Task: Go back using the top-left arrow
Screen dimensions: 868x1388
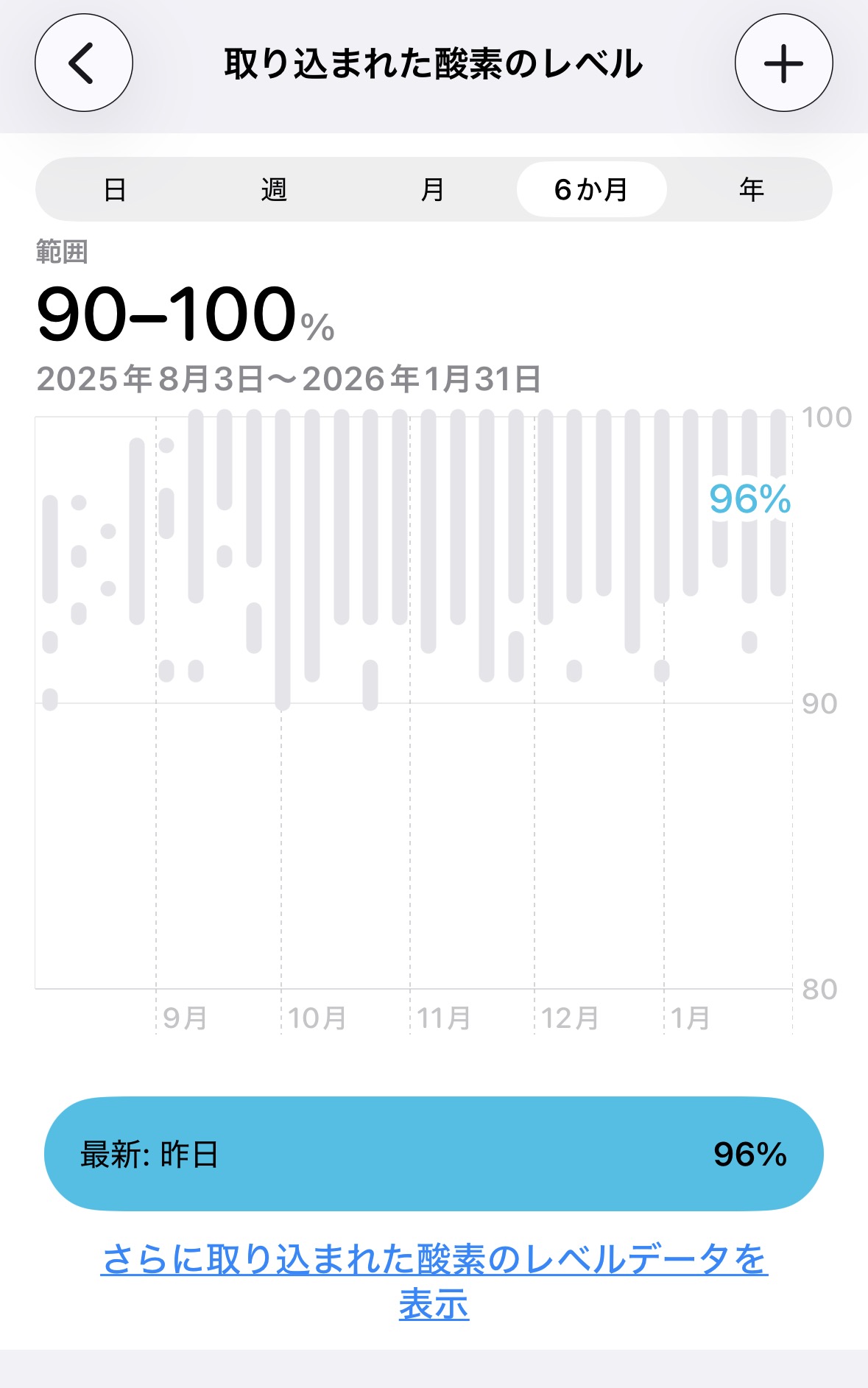Action: [83, 63]
